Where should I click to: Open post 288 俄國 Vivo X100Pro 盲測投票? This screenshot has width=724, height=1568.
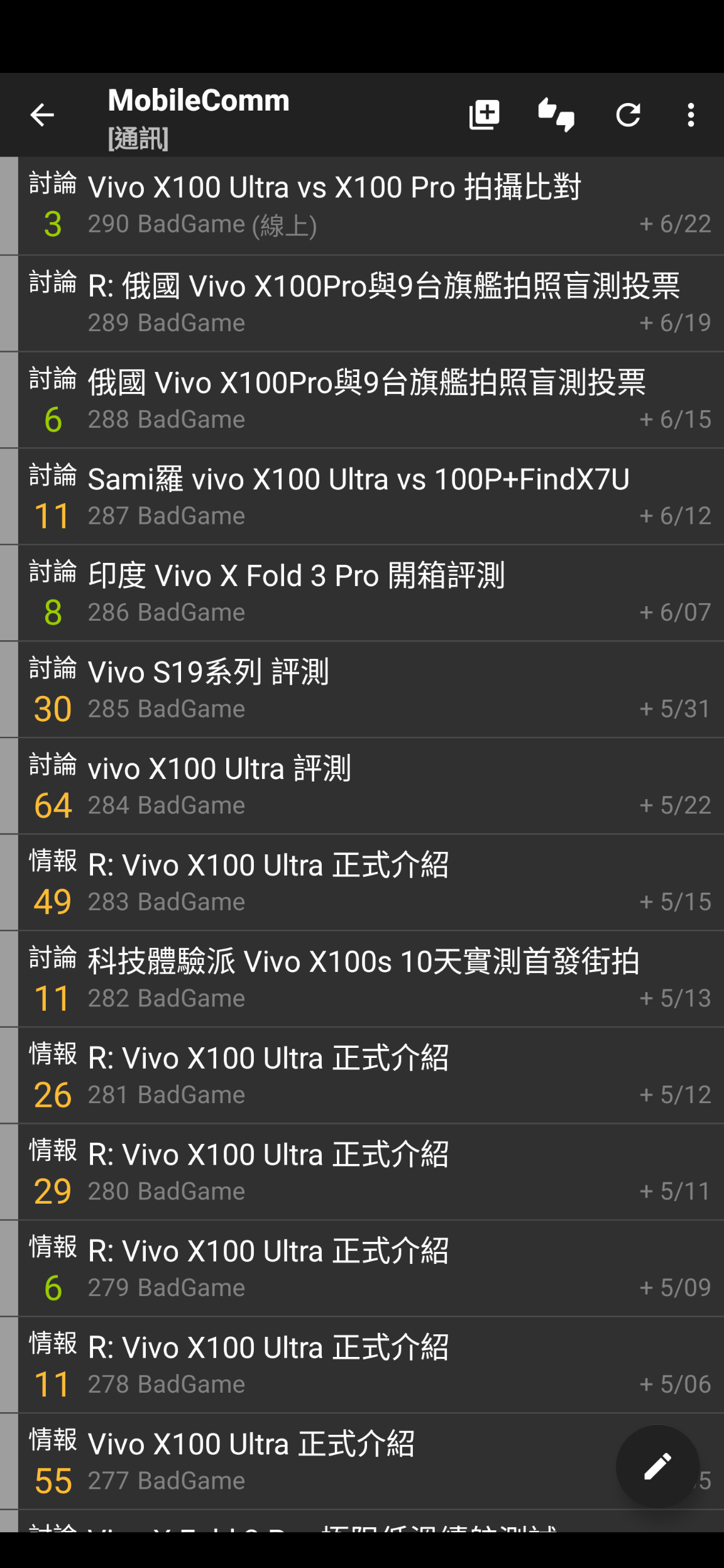(371, 400)
